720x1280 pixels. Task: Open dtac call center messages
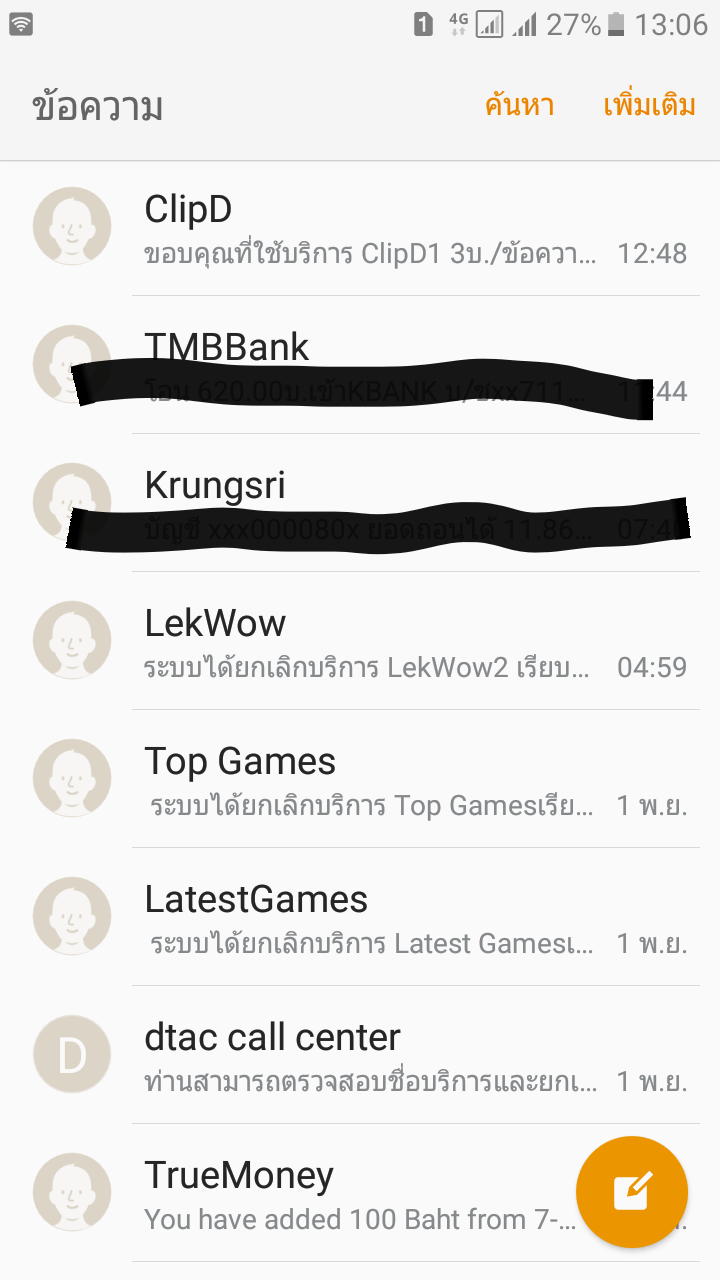pyautogui.click(x=400, y=1055)
